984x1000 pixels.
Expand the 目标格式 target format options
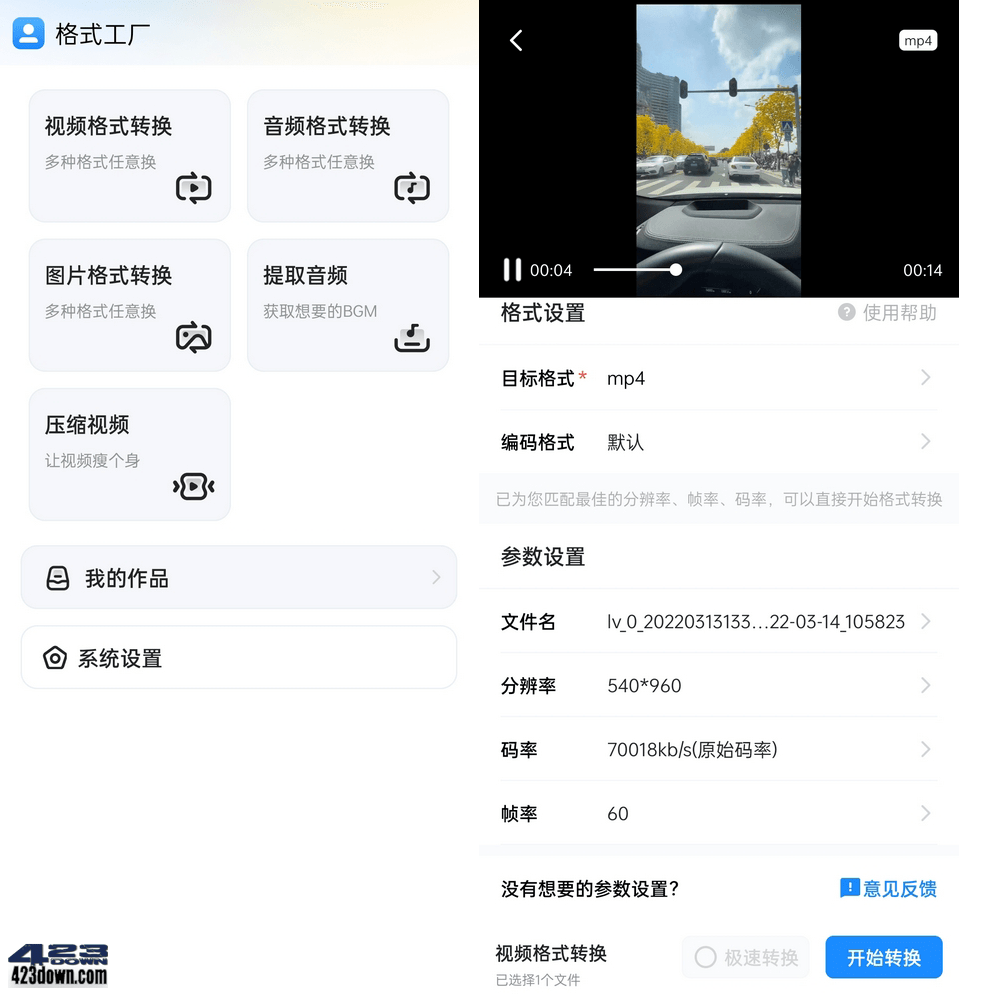pyautogui.click(x=924, y=378)
